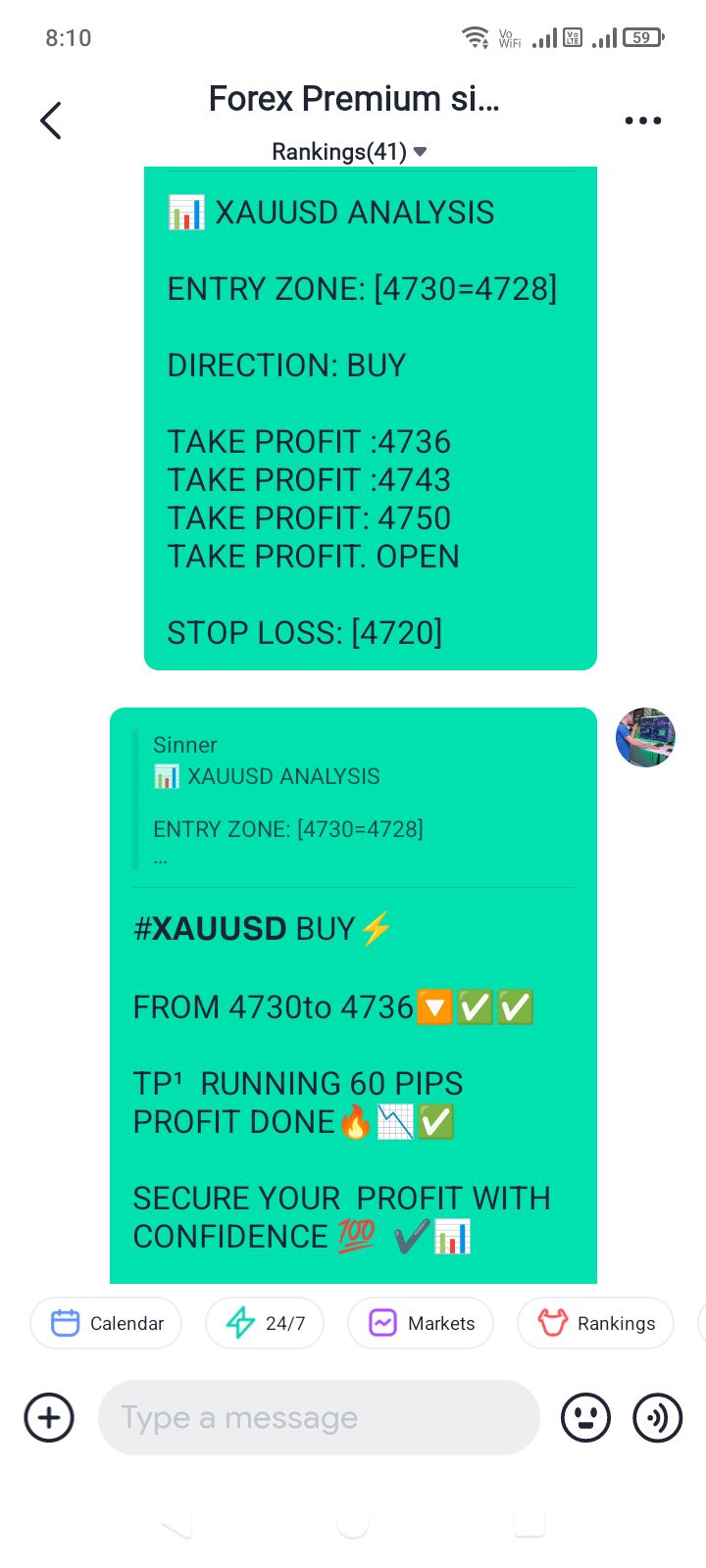Image resolution: width=706 pixels, height=1568 pixels.
Task: Go back from the Forex Premium chat
Action: tap(51, 121)
